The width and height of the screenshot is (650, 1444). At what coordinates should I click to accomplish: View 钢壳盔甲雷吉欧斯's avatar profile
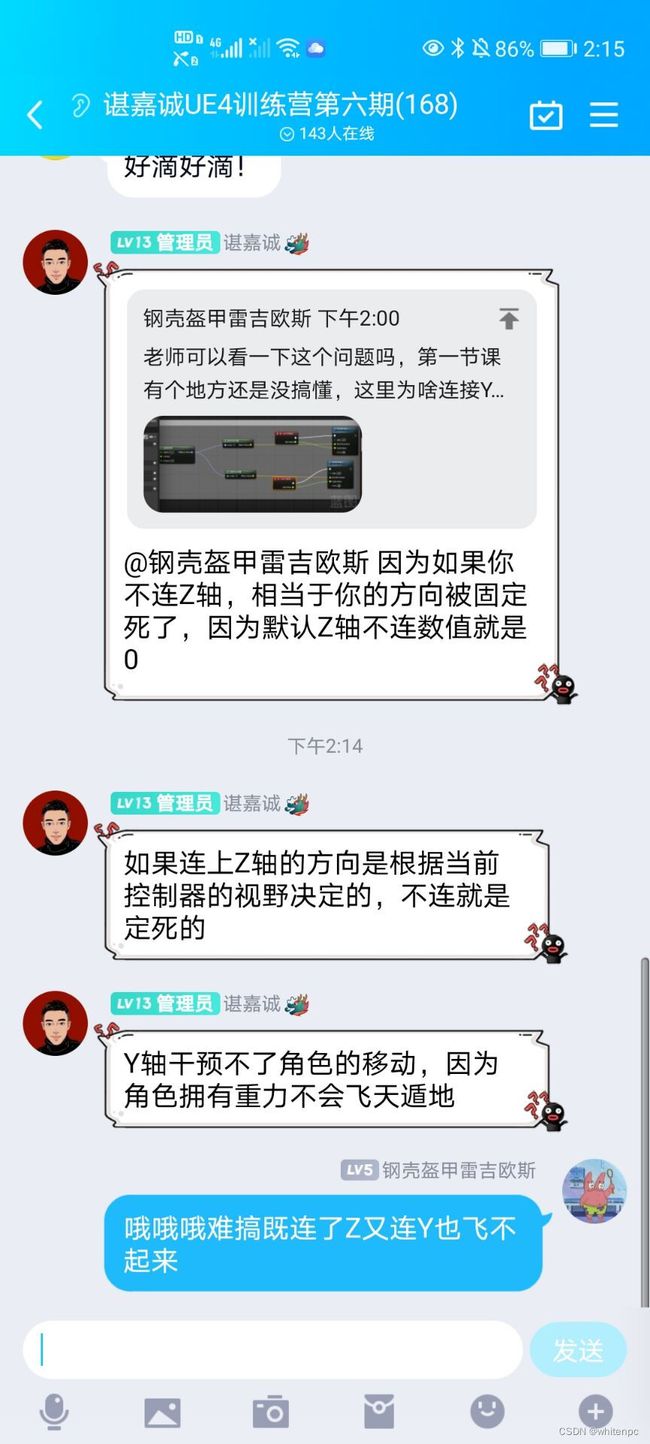[595, 1191]
